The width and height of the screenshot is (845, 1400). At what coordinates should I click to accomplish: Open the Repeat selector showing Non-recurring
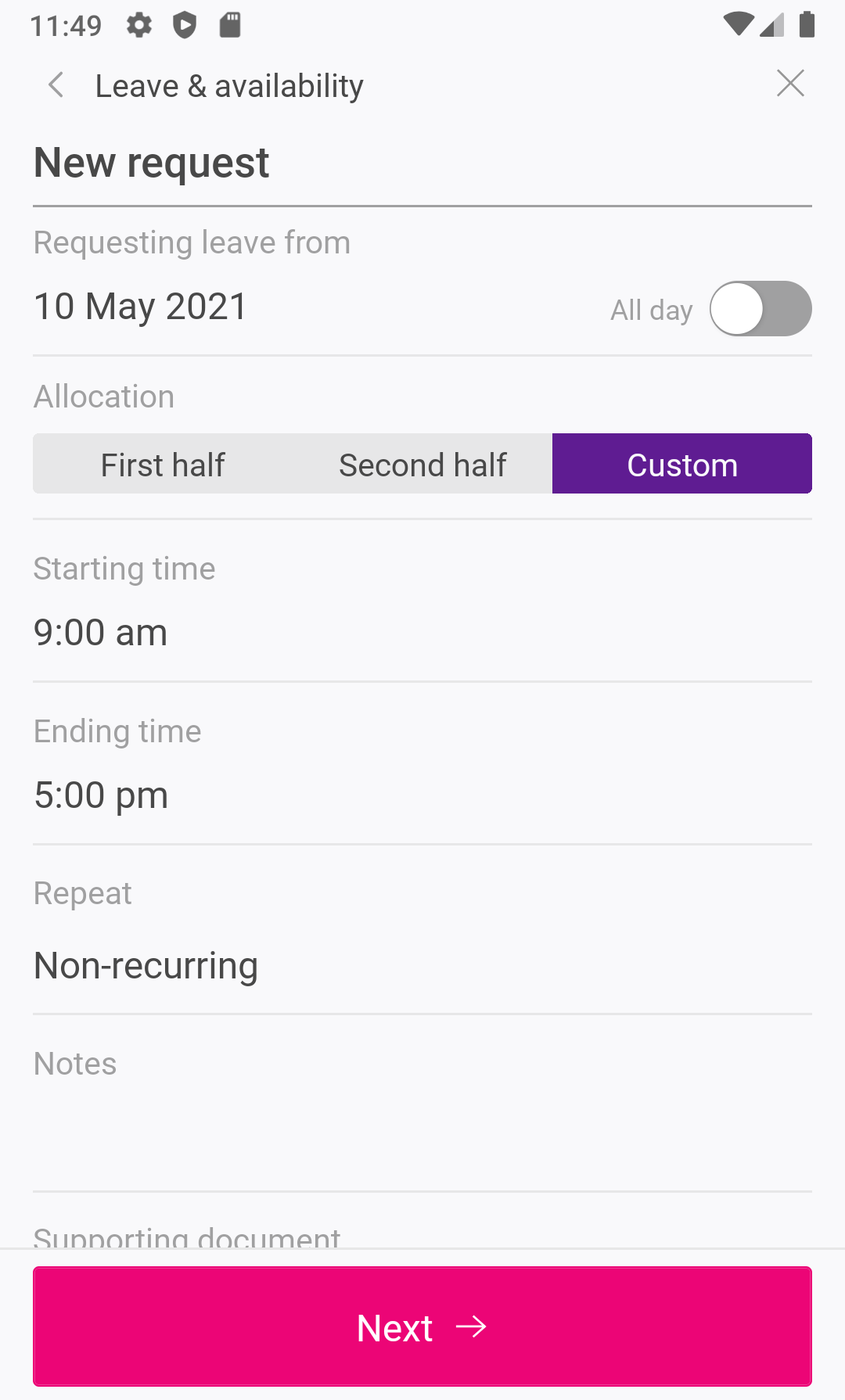coord(146,965)
